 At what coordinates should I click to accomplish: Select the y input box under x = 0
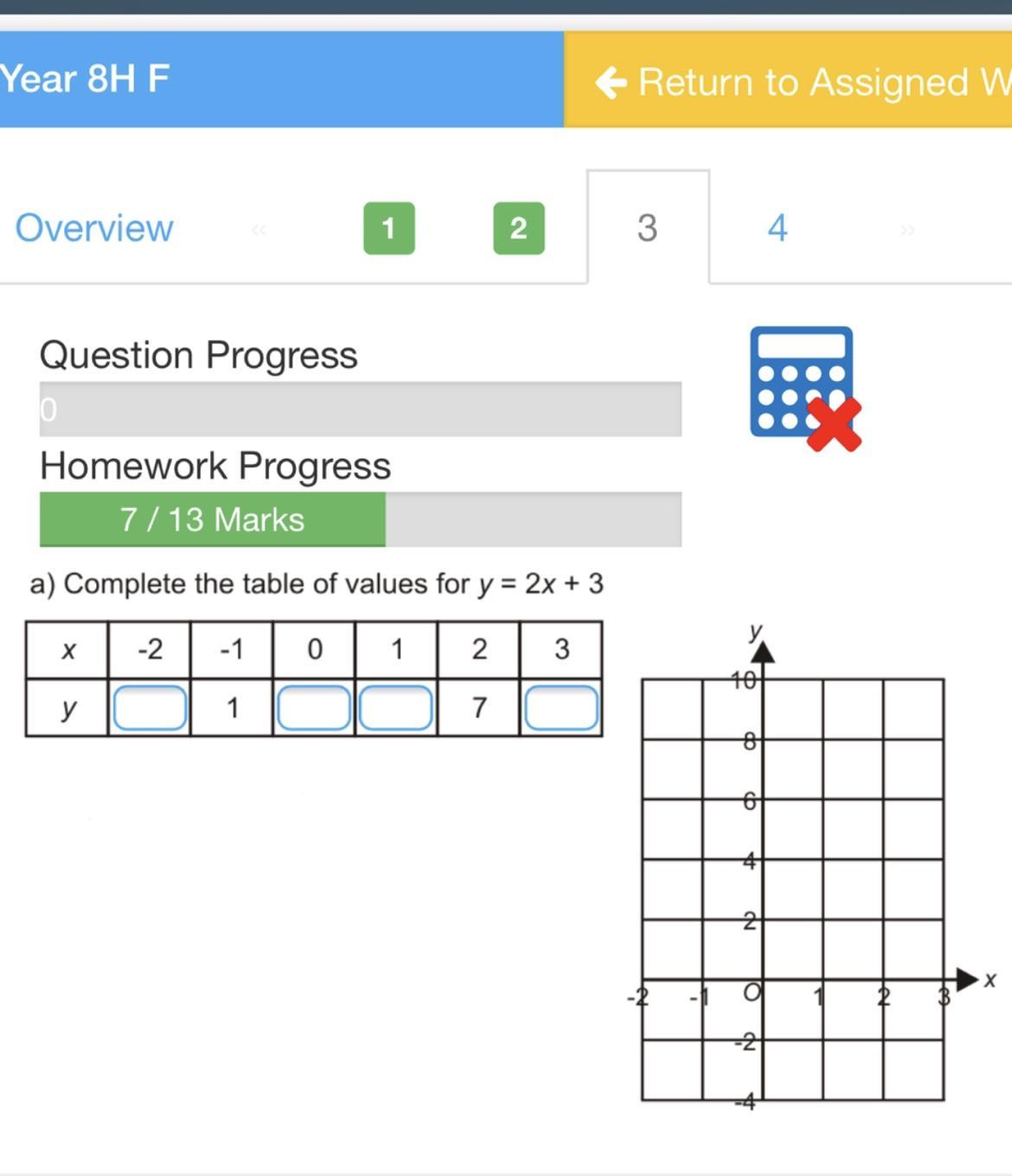[x=314, y=708]
